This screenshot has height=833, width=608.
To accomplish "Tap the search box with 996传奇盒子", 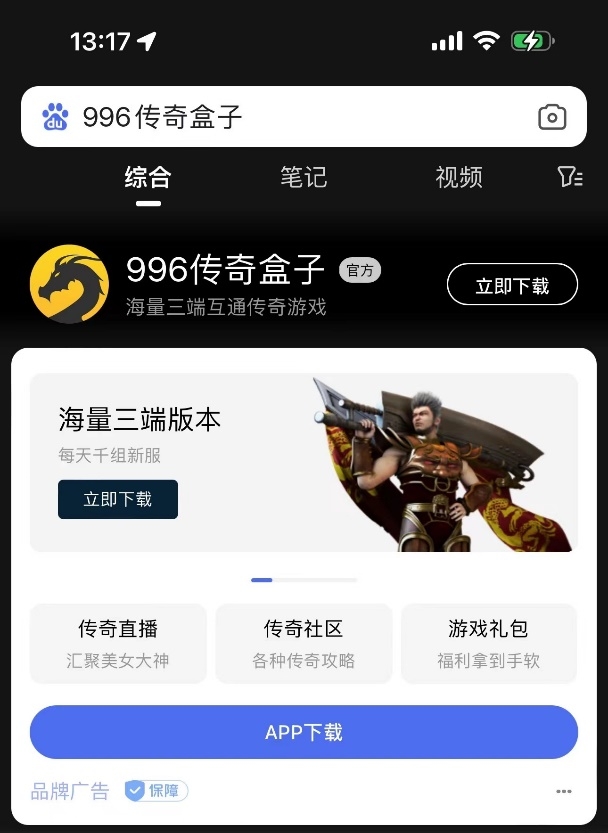I will 280,117.
